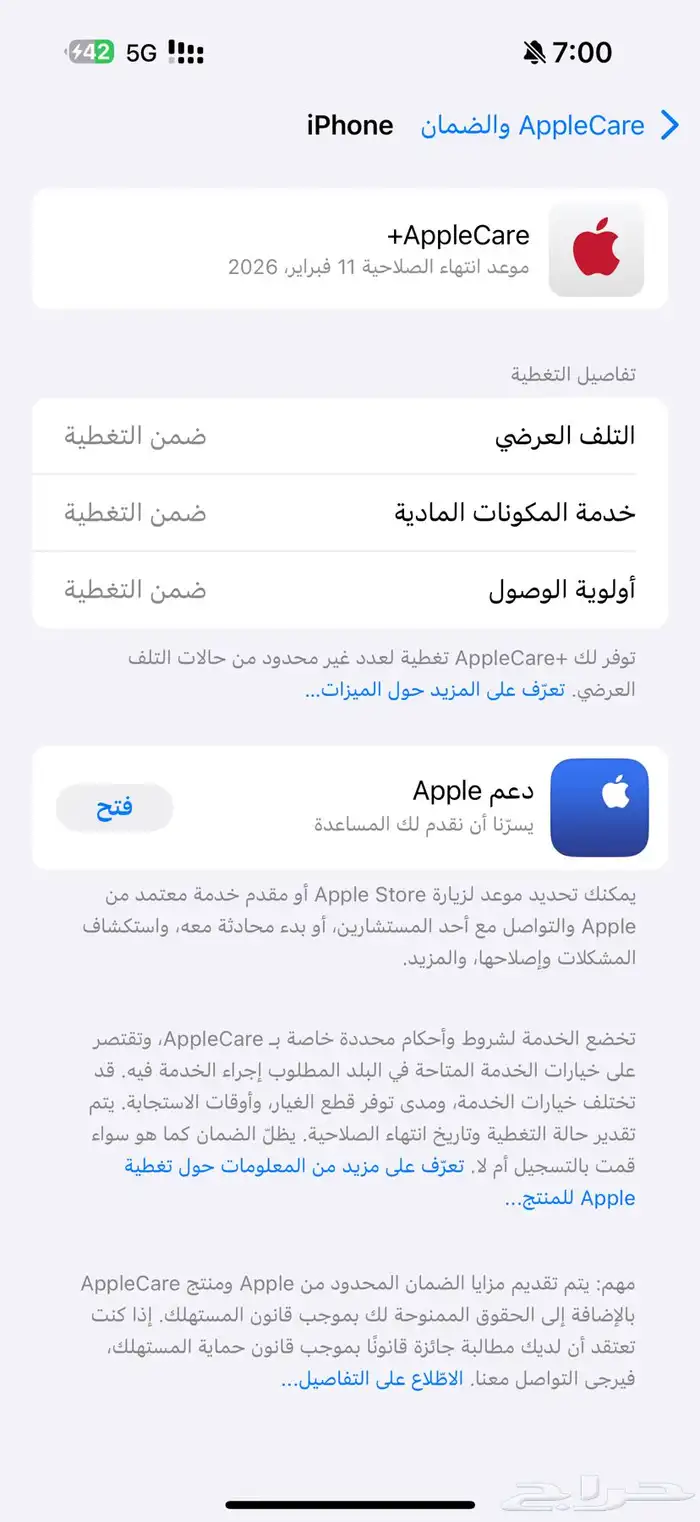The width and height of the screenshot is (700, 1522).
Task: Open the الاطّلاع على التفاصيل link
Action: pyautogui.click(x=373, y=1378)
